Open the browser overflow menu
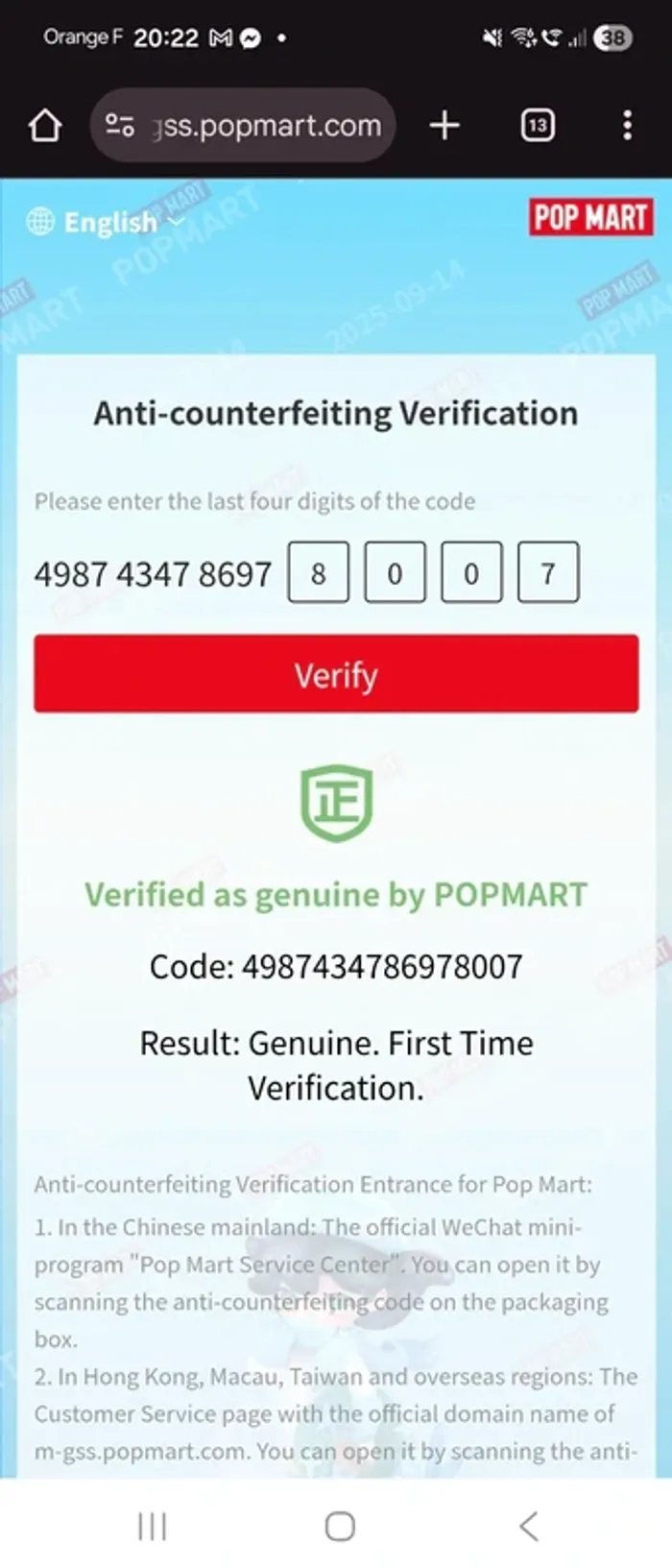Viewport: 672px width, 1568px height. pyautogui.click(x=627, y=125)
